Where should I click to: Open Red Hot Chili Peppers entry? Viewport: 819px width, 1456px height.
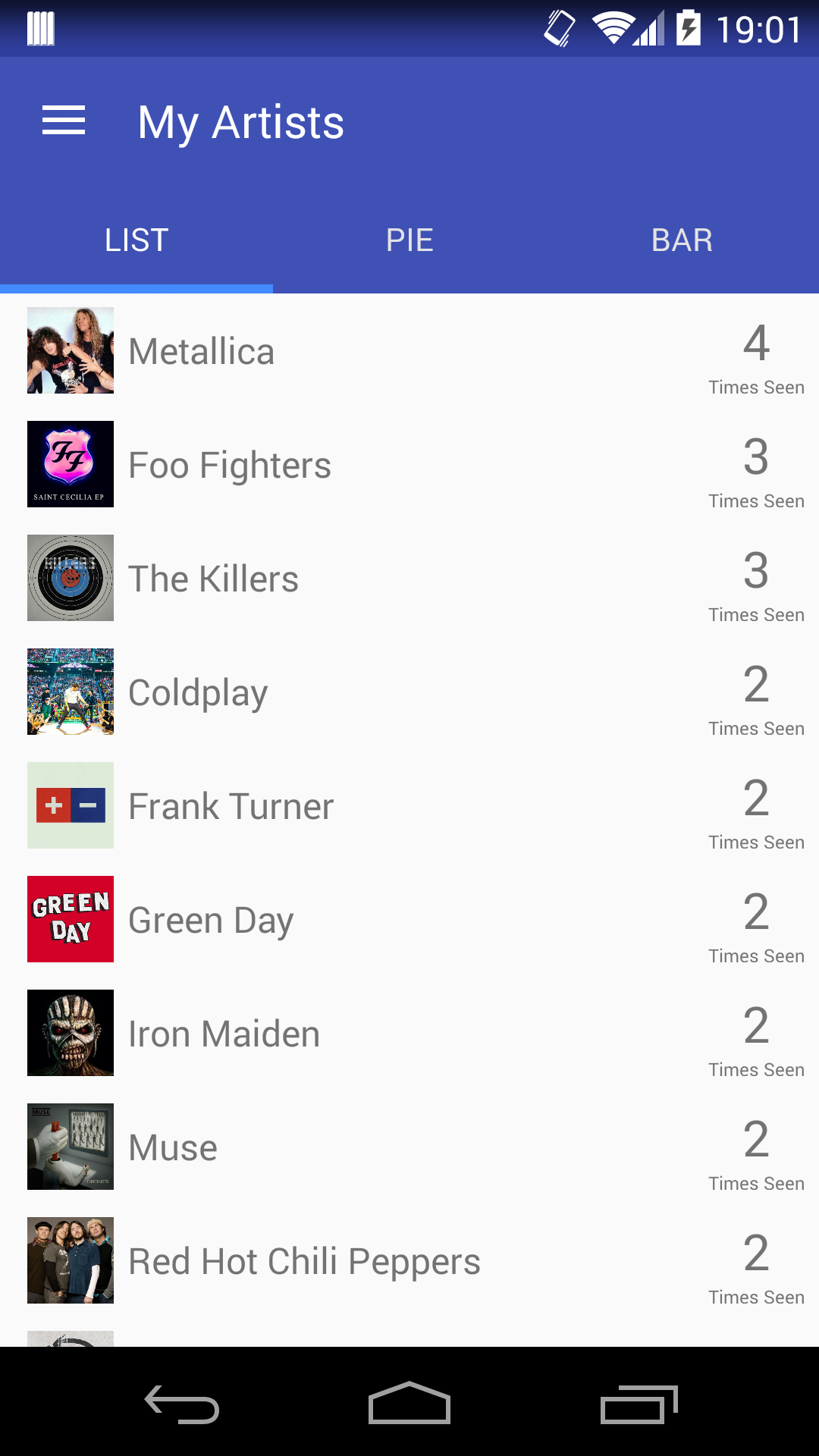(x=409, y=1260)
